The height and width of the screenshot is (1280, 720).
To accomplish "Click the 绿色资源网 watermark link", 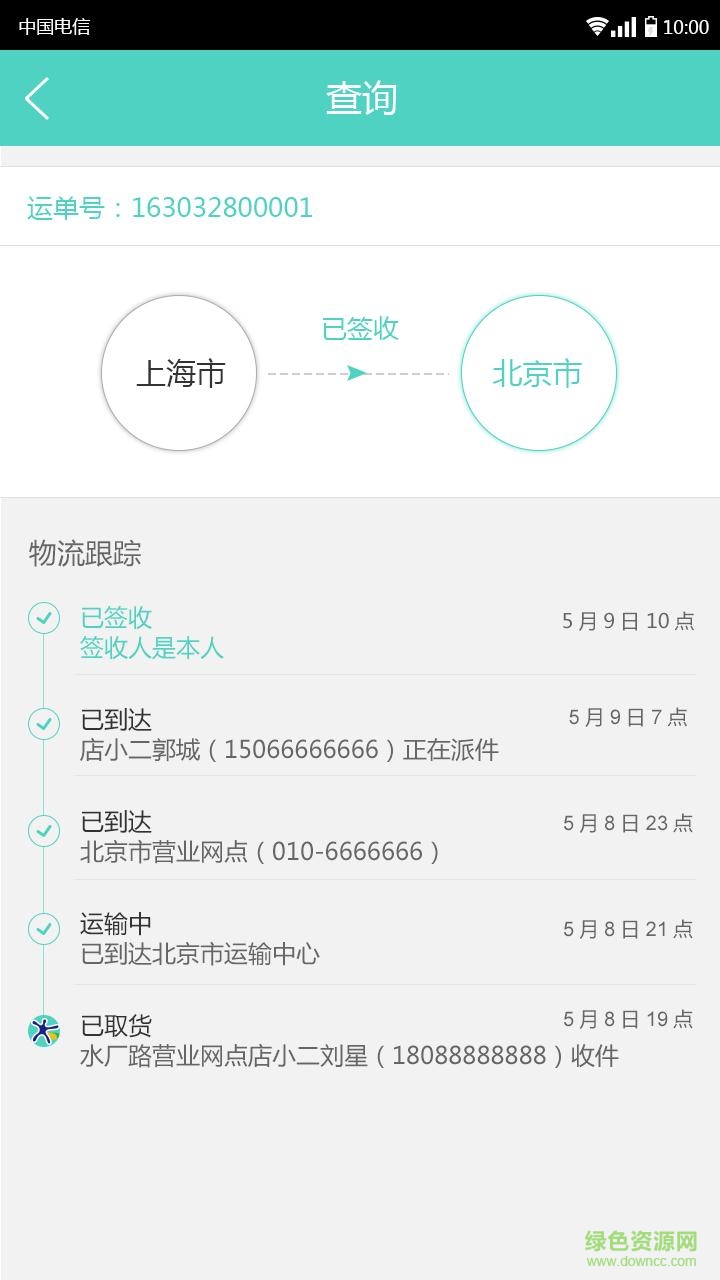I will pyautogui.click(x=638, y=1239).
